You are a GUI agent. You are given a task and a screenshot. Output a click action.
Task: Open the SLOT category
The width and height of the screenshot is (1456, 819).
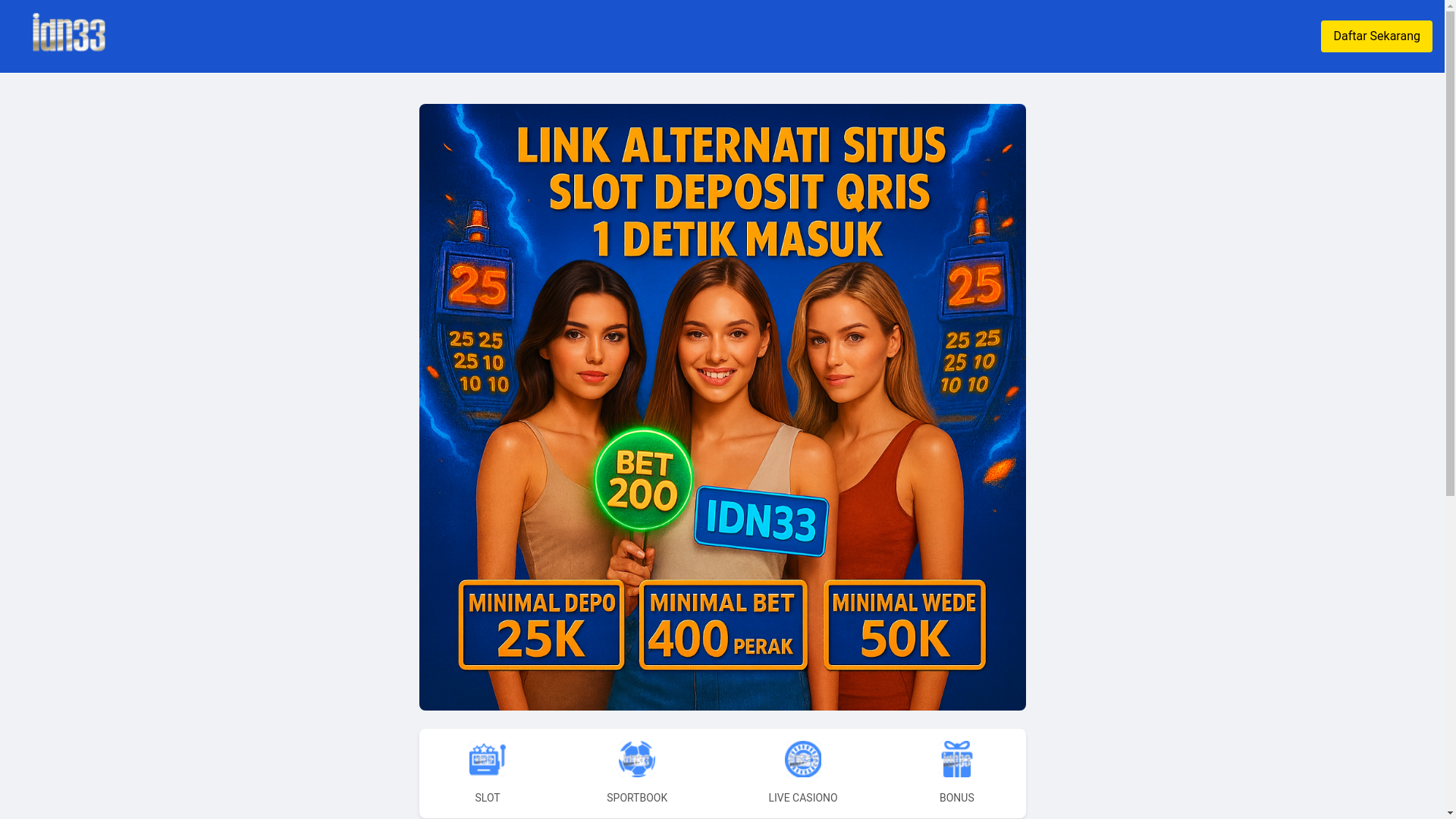(487, 772)
